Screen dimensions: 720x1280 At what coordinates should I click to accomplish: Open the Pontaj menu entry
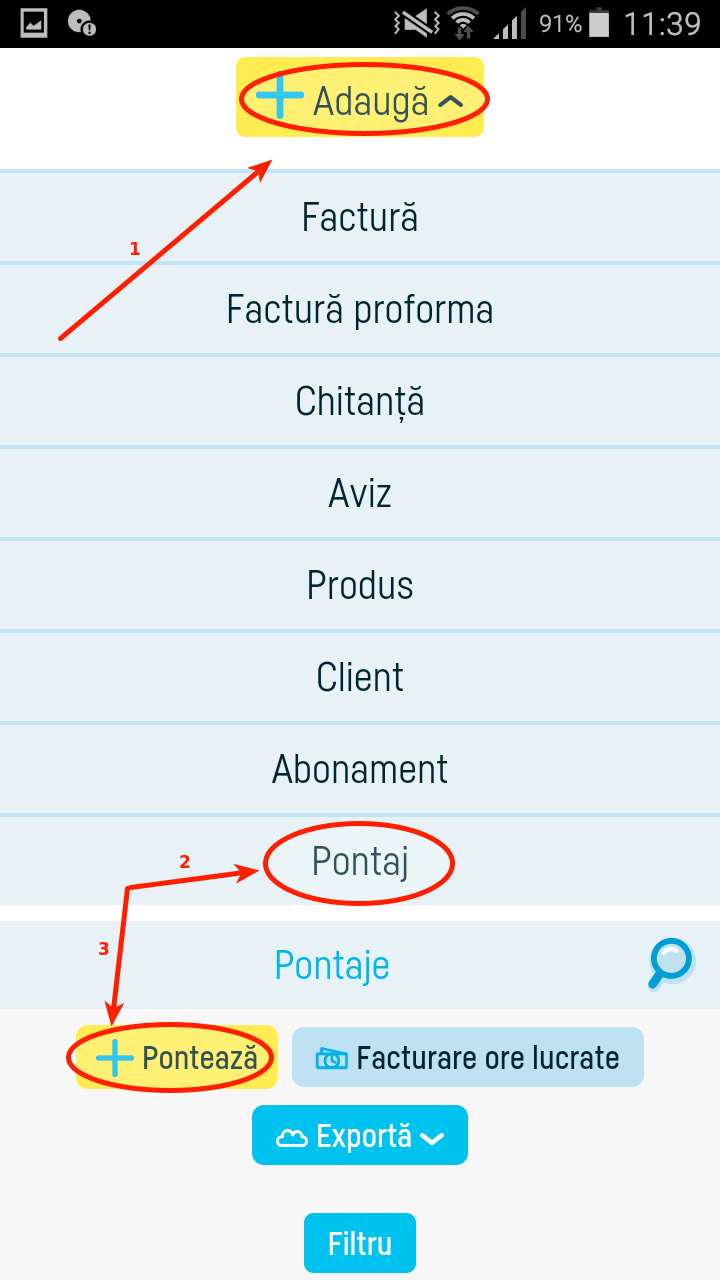(x=358, y=862)
